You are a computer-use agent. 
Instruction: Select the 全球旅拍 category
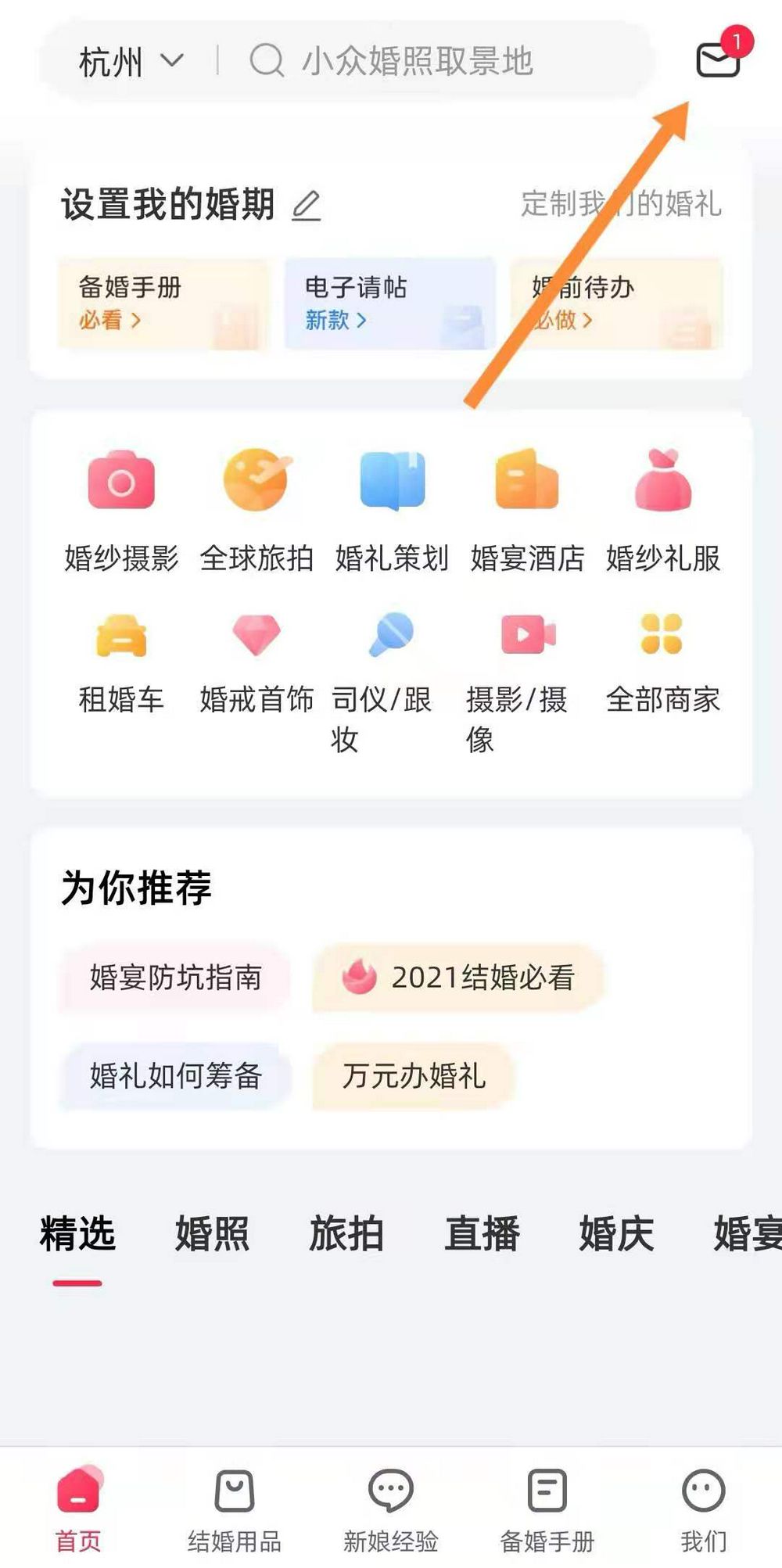(x=256, y=510)
